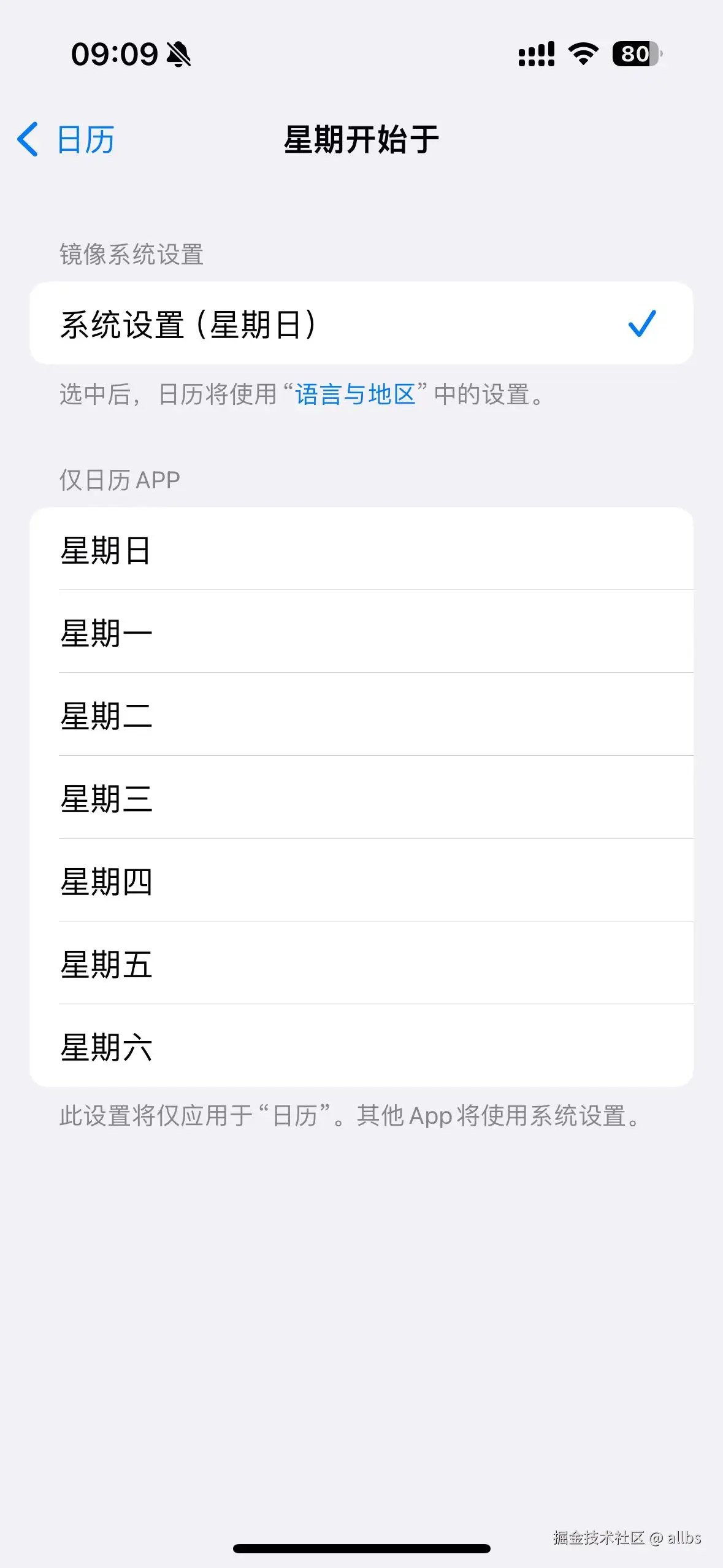
Task: Set week to start on 星期一
Action: (361, 632)
